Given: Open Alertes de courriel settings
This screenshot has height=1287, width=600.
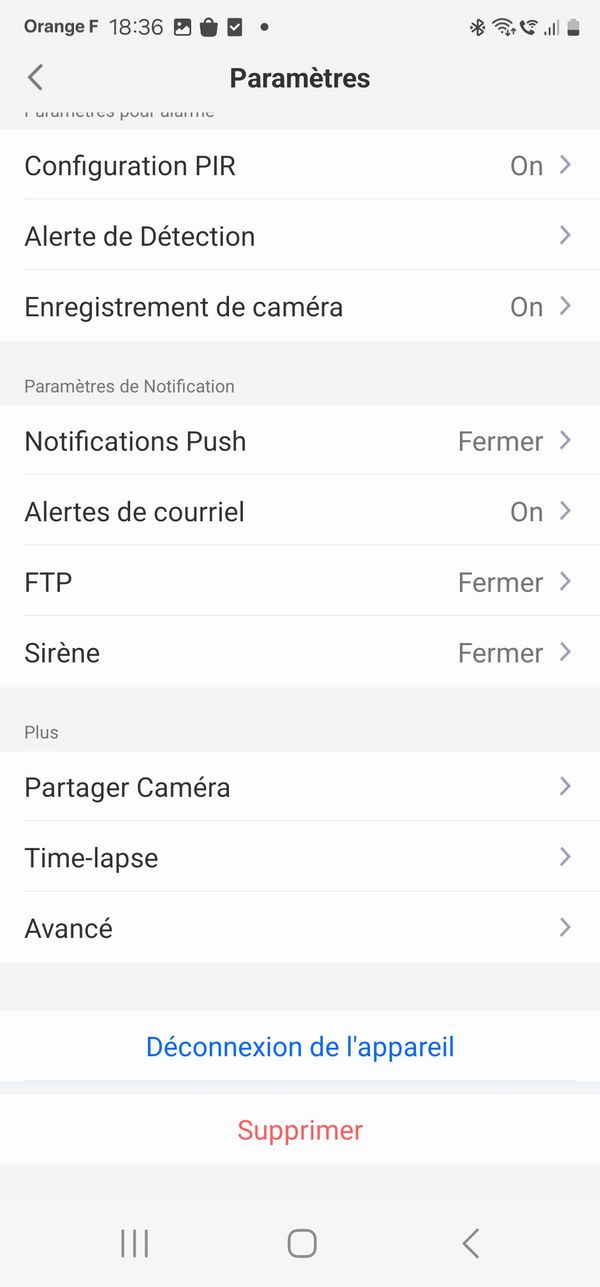Looking at the screenshot, I should [x=300, y=511].
